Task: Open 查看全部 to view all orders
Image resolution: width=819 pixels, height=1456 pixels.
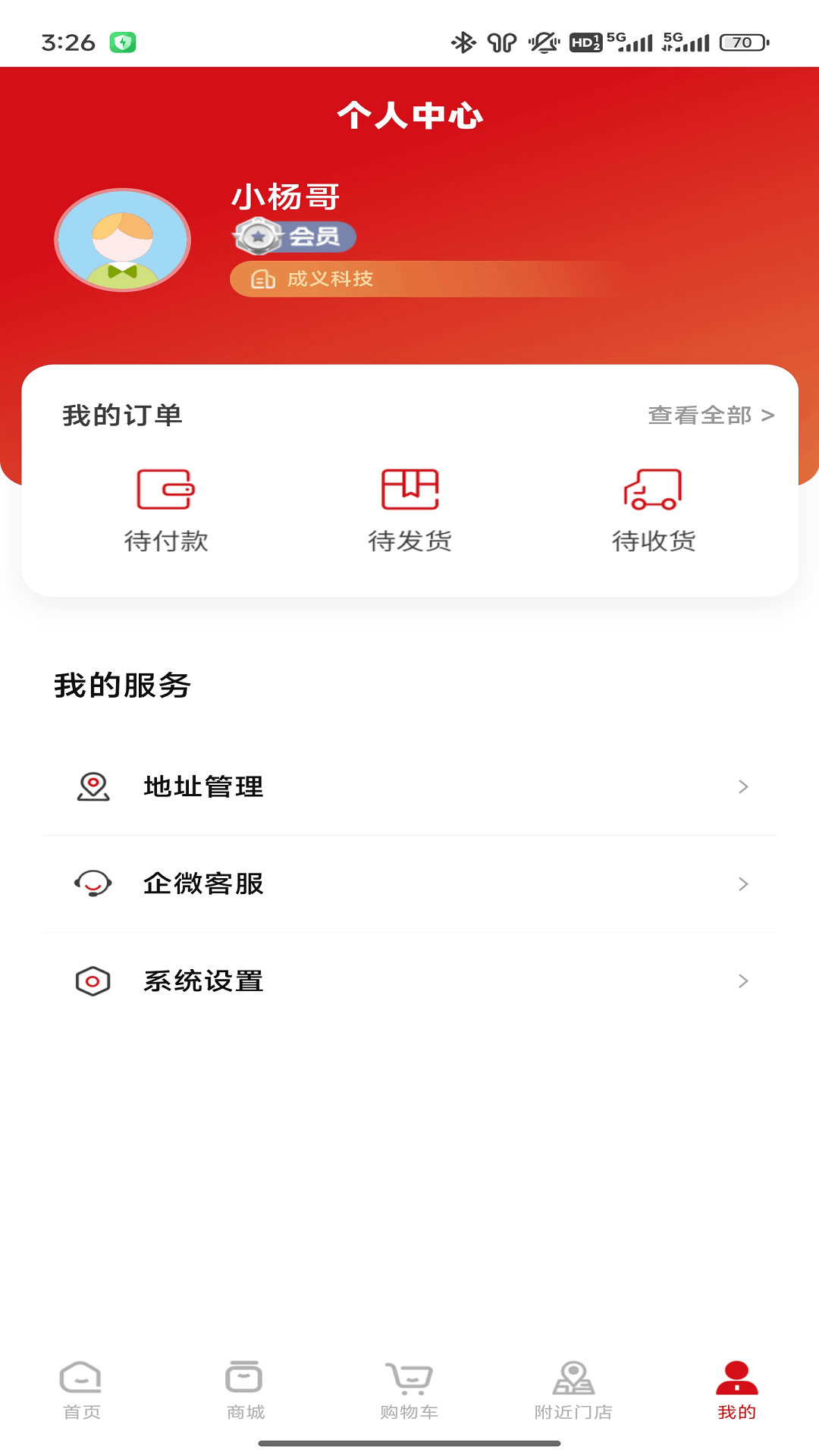Action: tap(708, 415)
